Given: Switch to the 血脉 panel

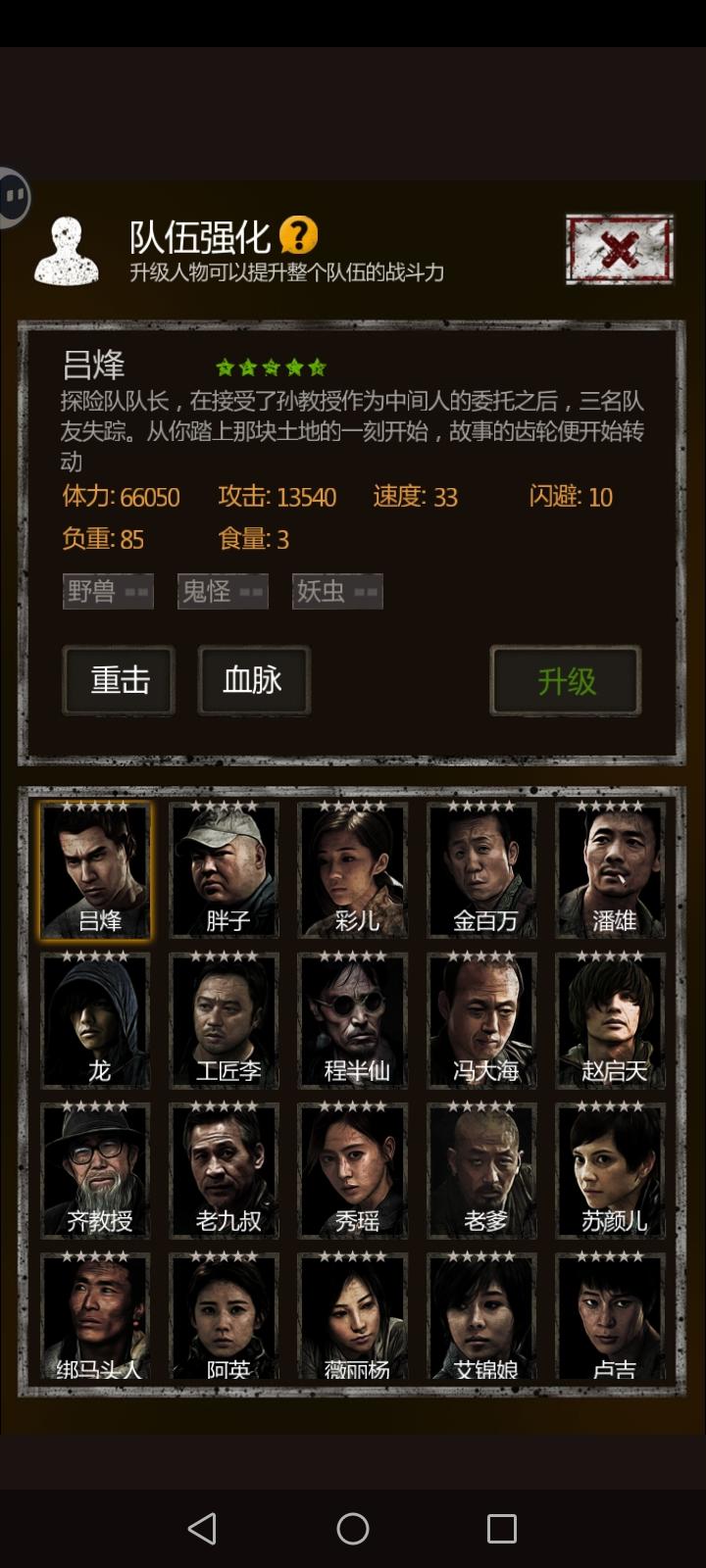Looking at the screenshot, I should click(254, 680).
